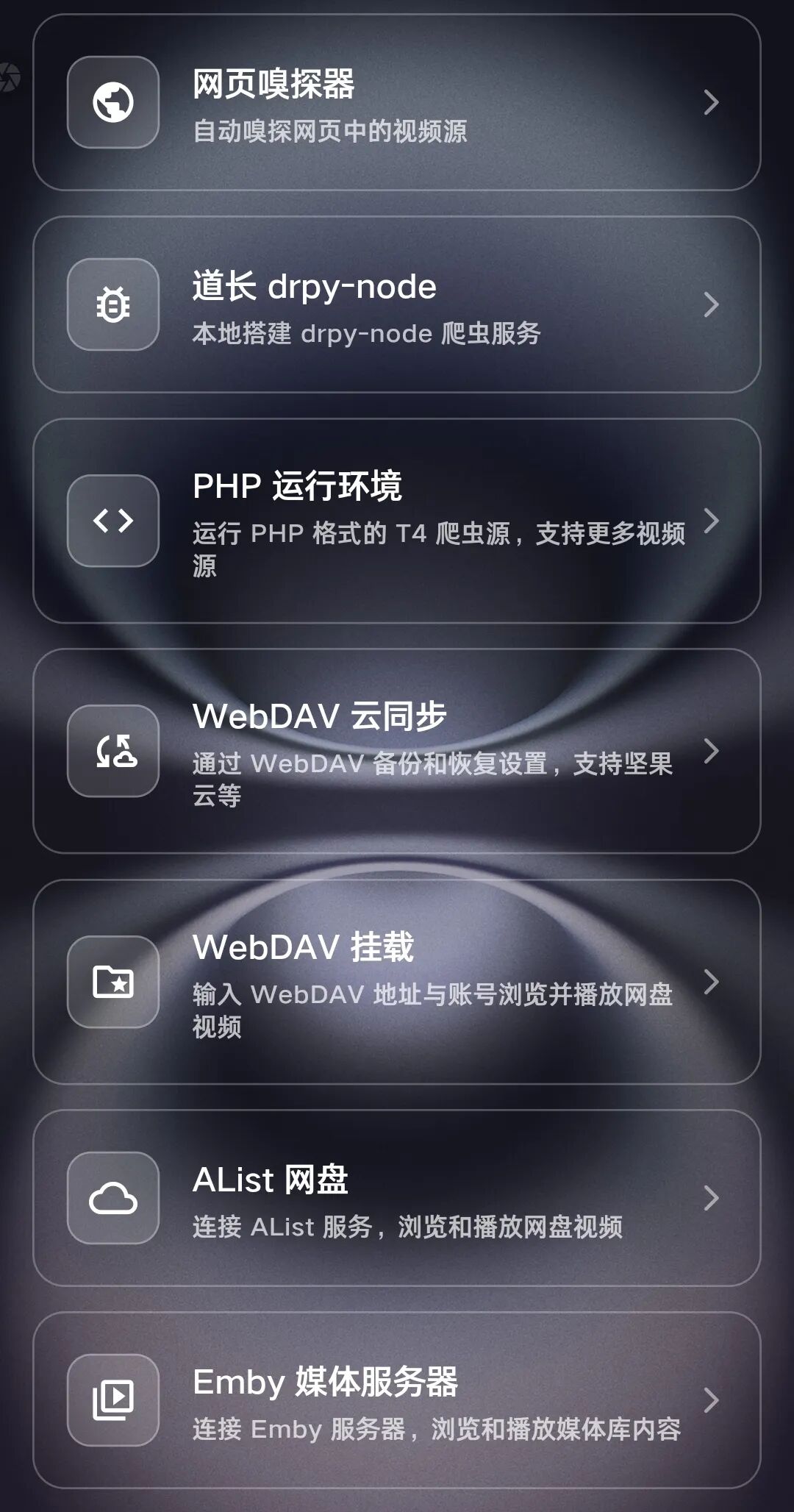Select the code brackets icon for PHP 运行环境

click(114, 522)
